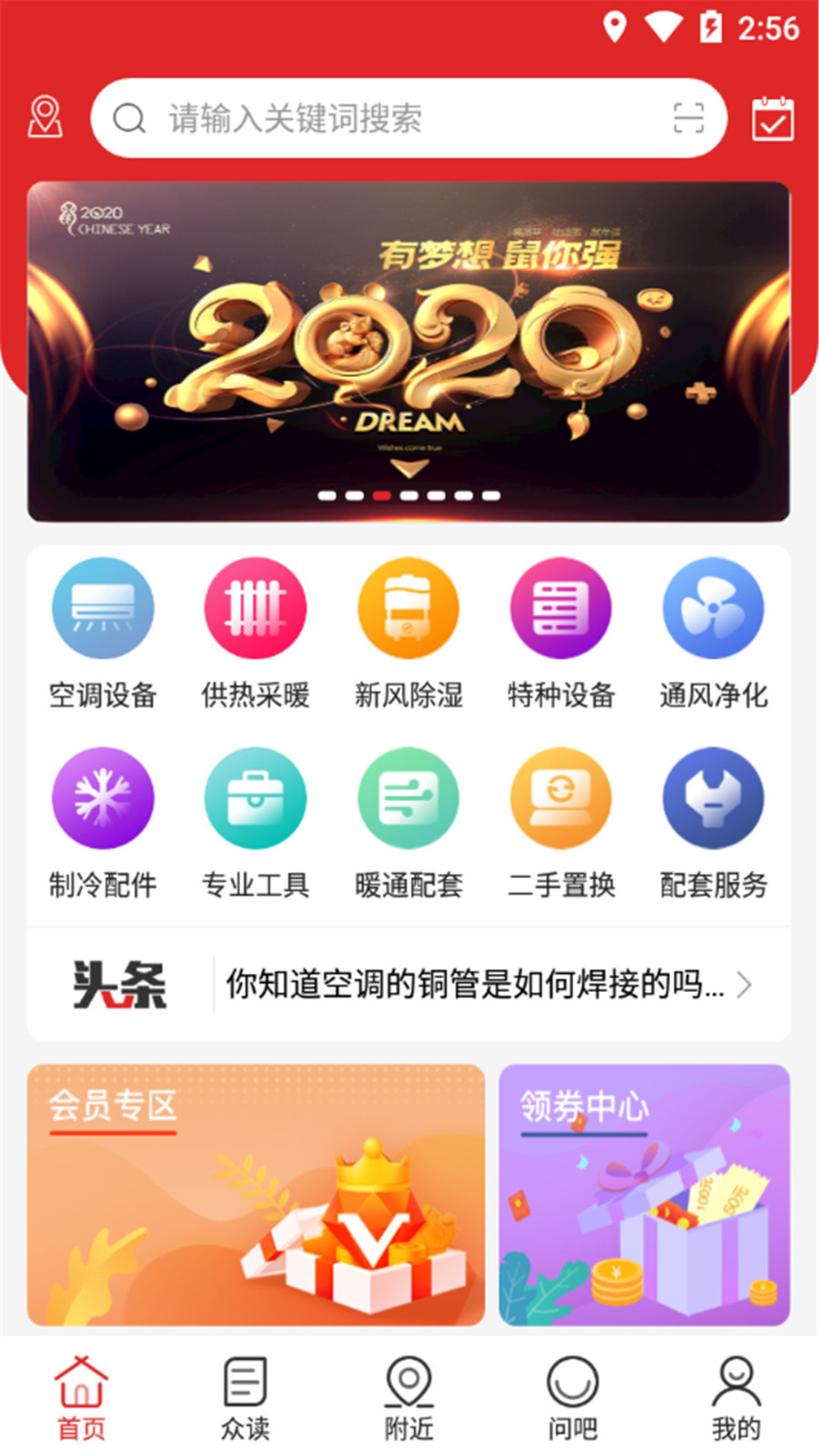Switch to the 附近 tab

click(x=409, y=1399)
